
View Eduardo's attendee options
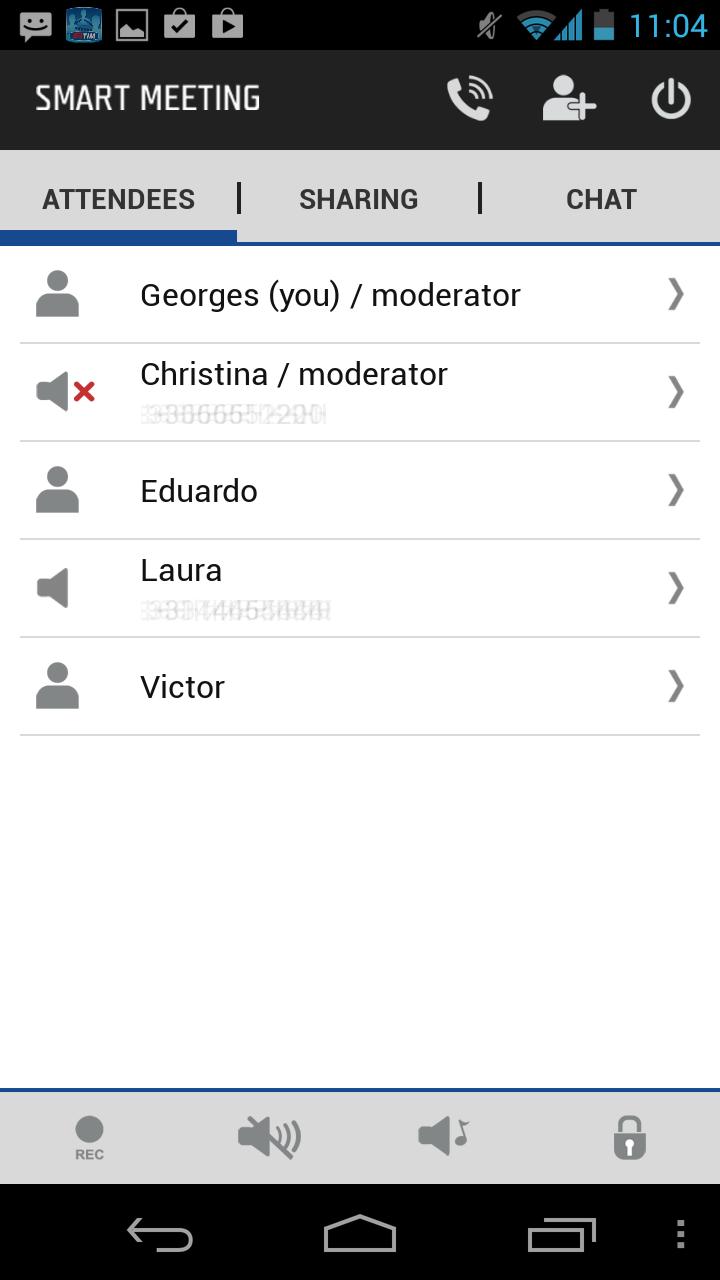pos(360,490)
